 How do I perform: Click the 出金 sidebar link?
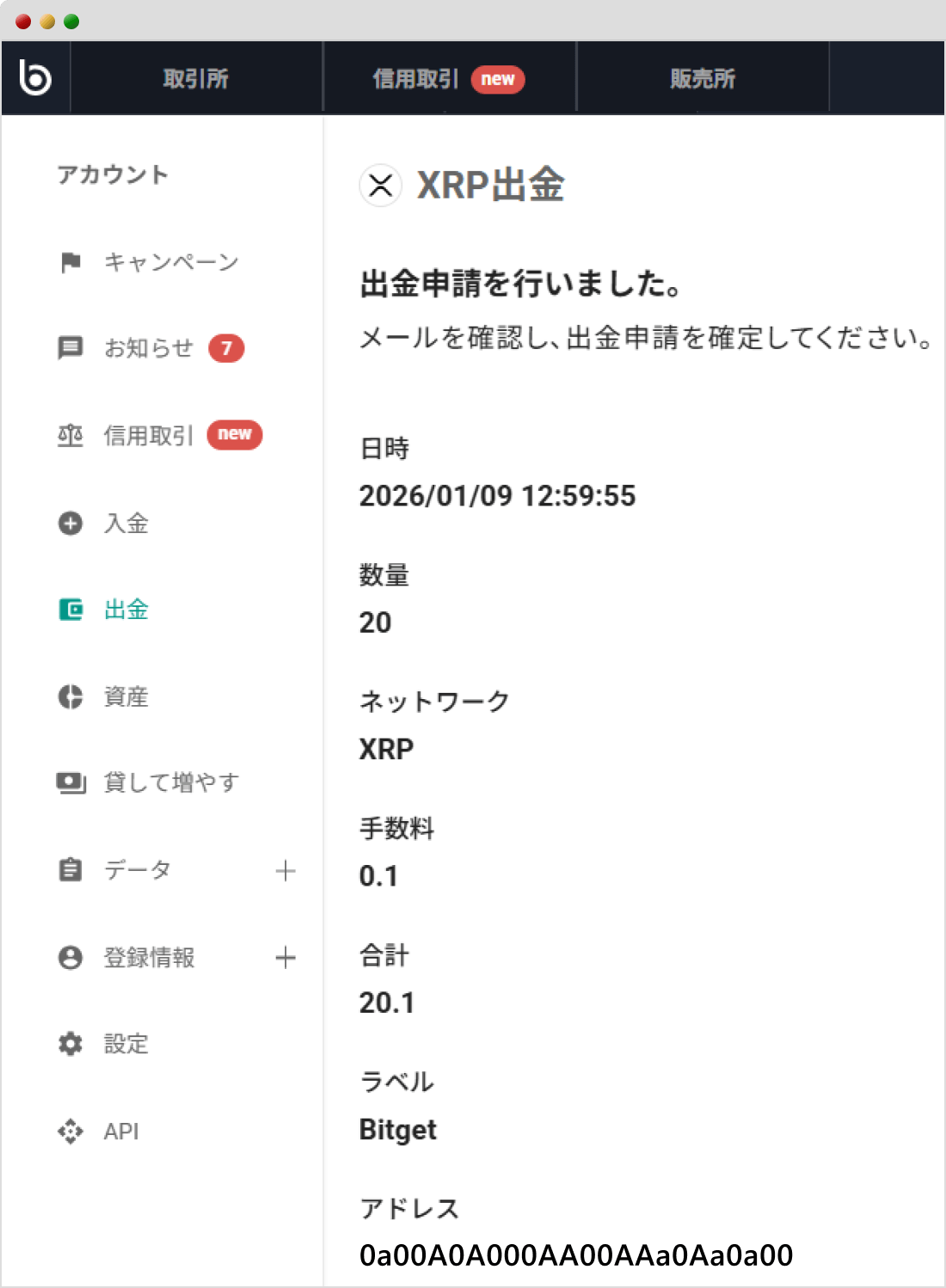[126, 610]
